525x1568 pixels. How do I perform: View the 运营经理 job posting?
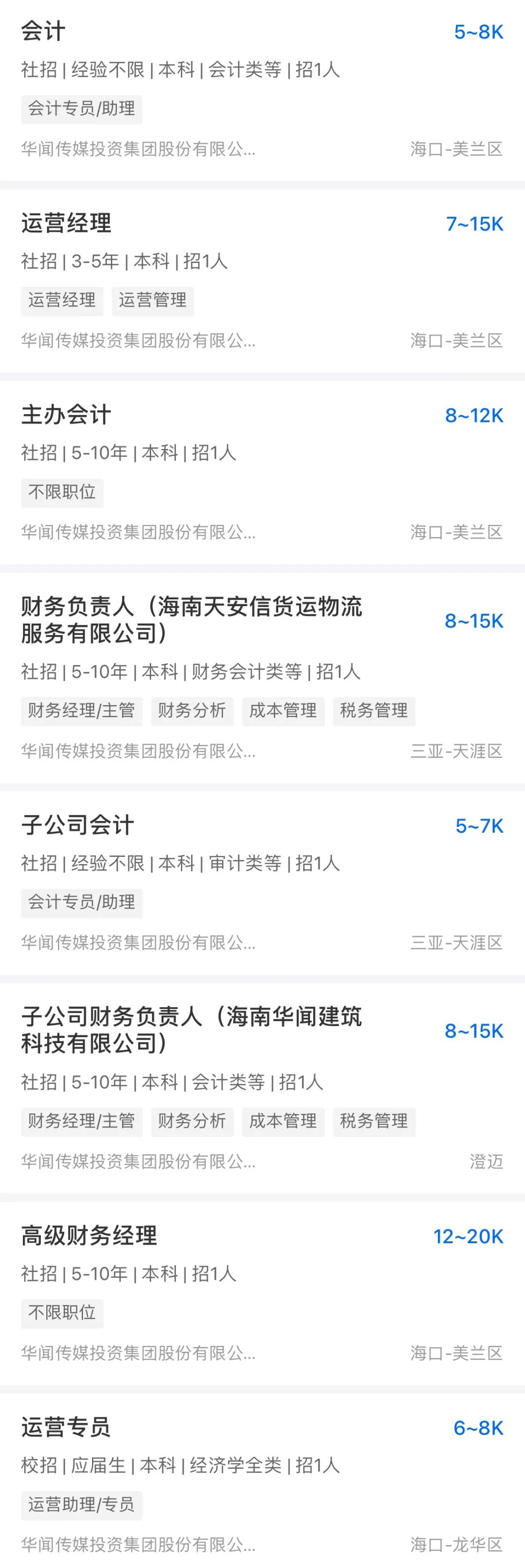pyautogui.click(x=67, y=224)
